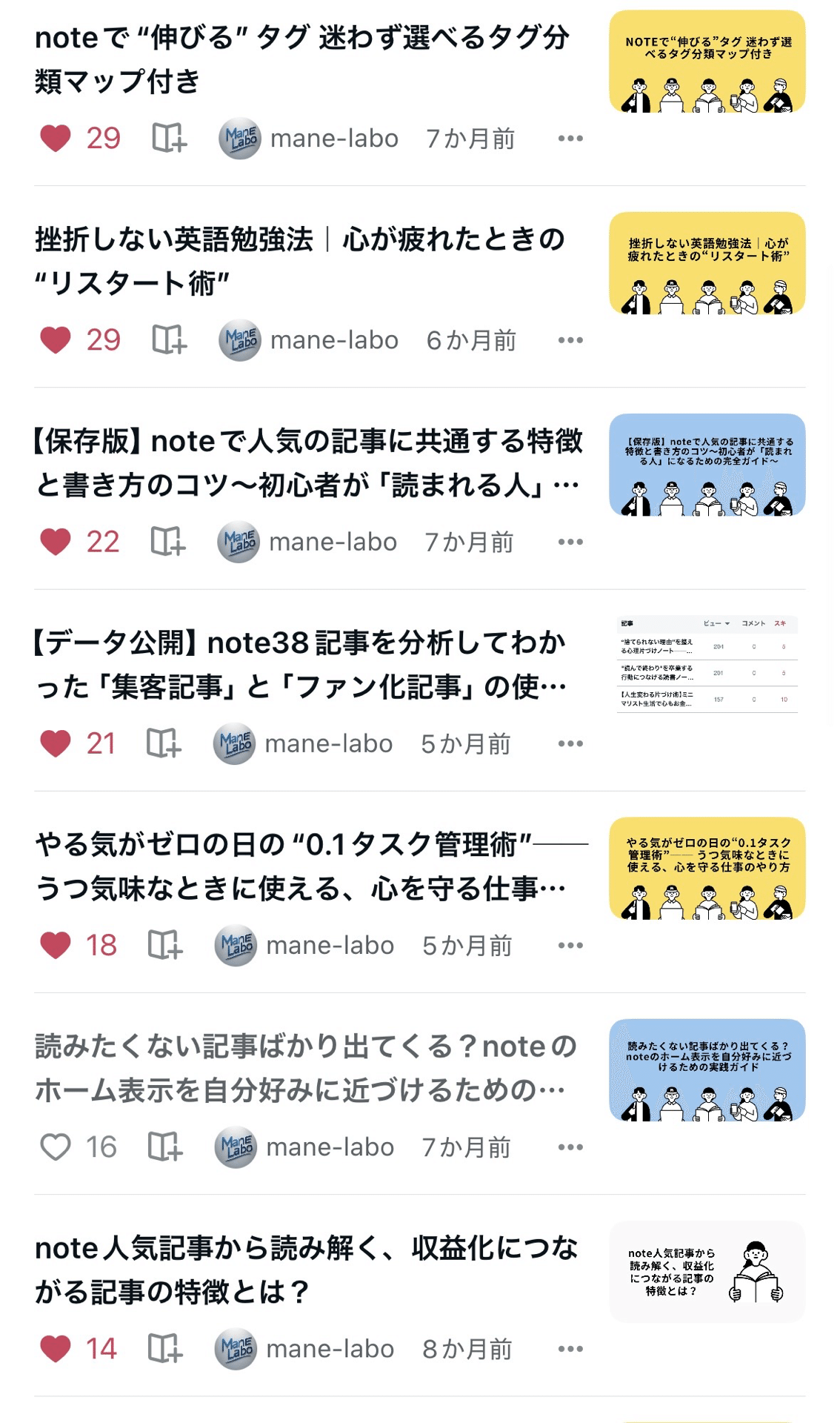Click the heart icon on the データ公開 article

coord(56,743)
